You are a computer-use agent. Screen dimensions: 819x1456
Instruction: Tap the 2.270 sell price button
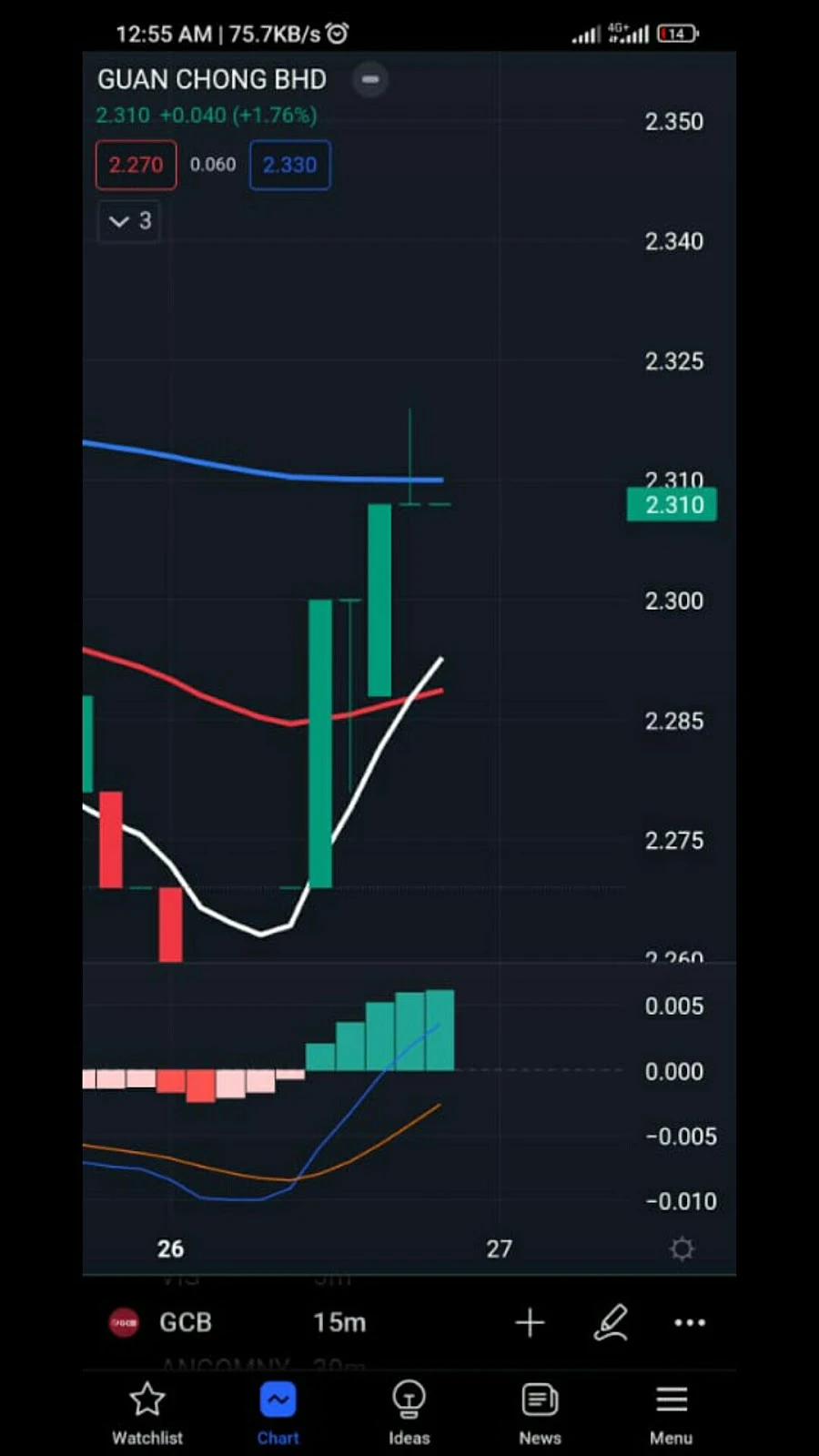click(136, 165)
